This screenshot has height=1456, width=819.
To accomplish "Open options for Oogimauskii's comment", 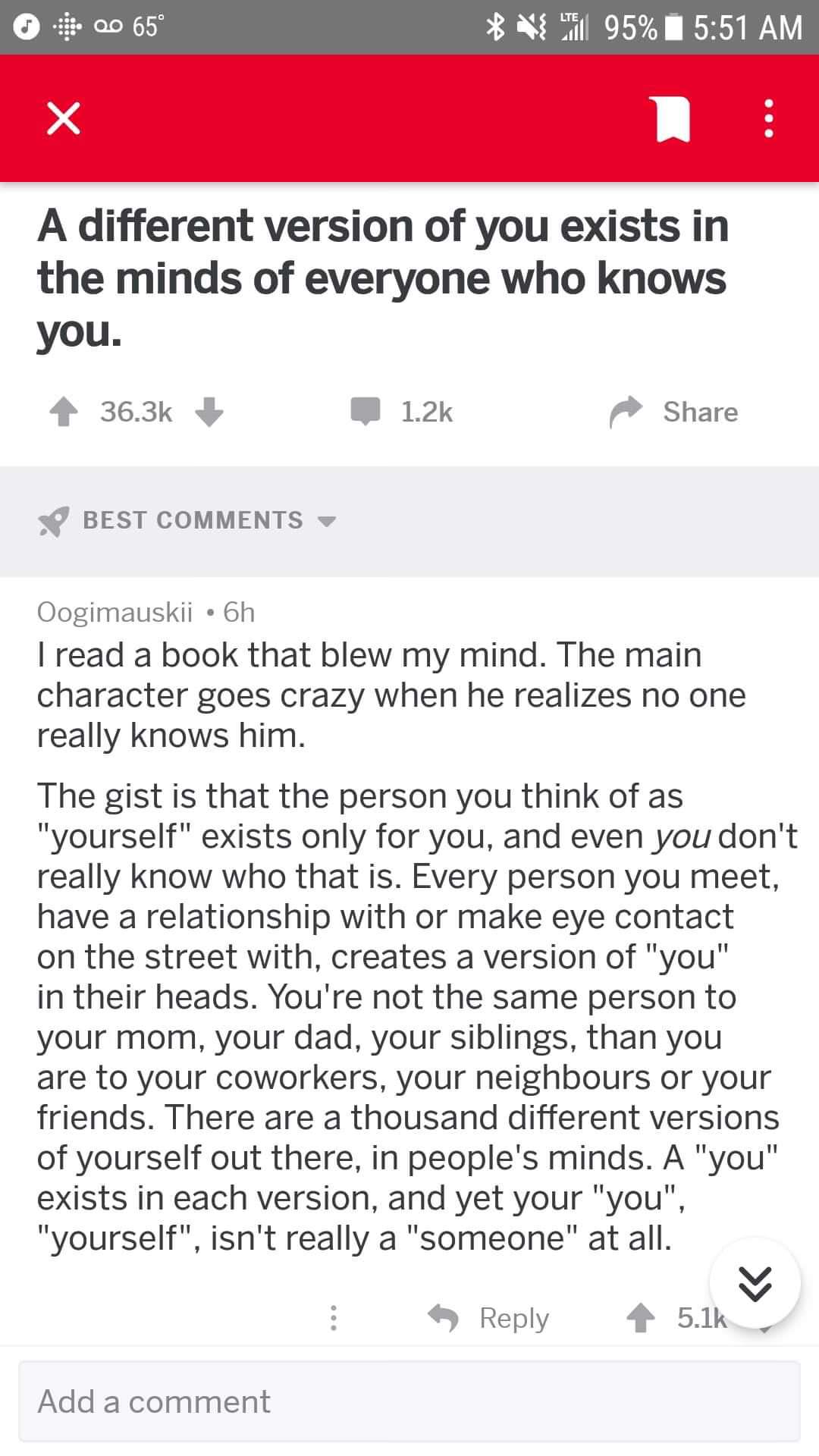I will (333, 1318).
